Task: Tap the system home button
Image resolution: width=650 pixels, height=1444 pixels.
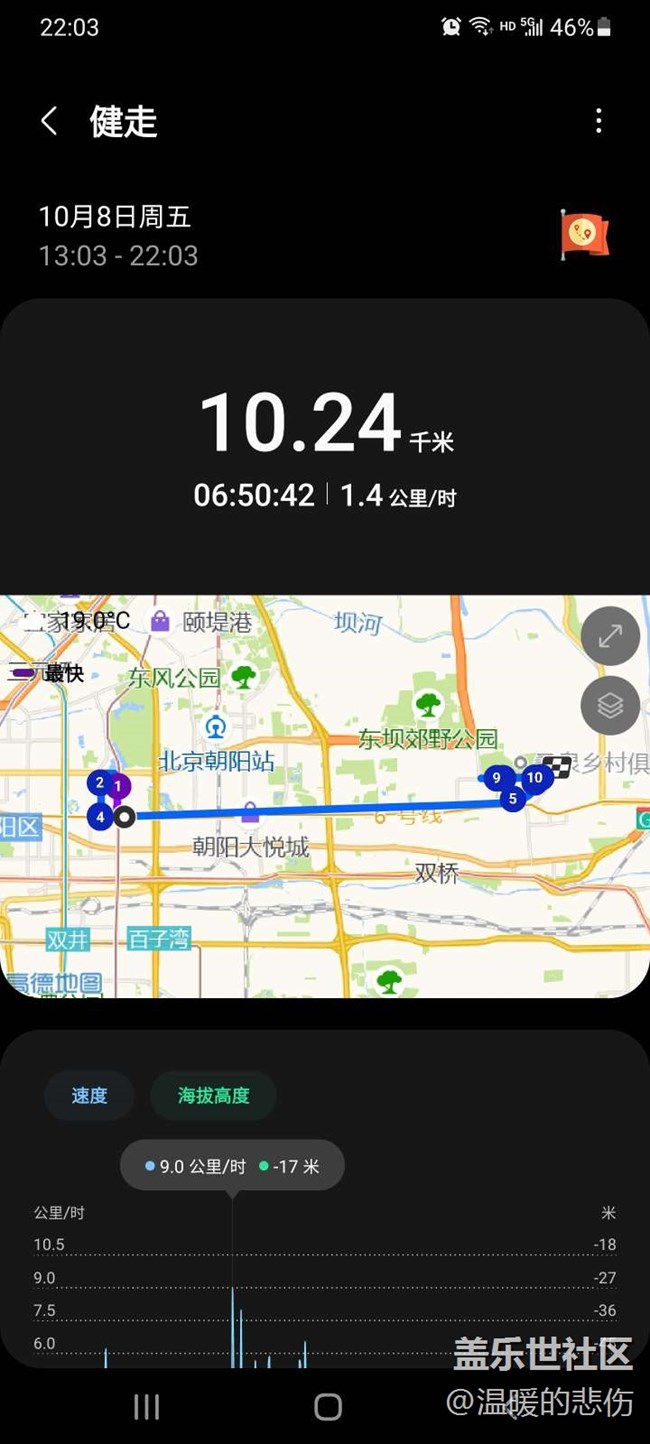Action: click(x=328, y=1407)
